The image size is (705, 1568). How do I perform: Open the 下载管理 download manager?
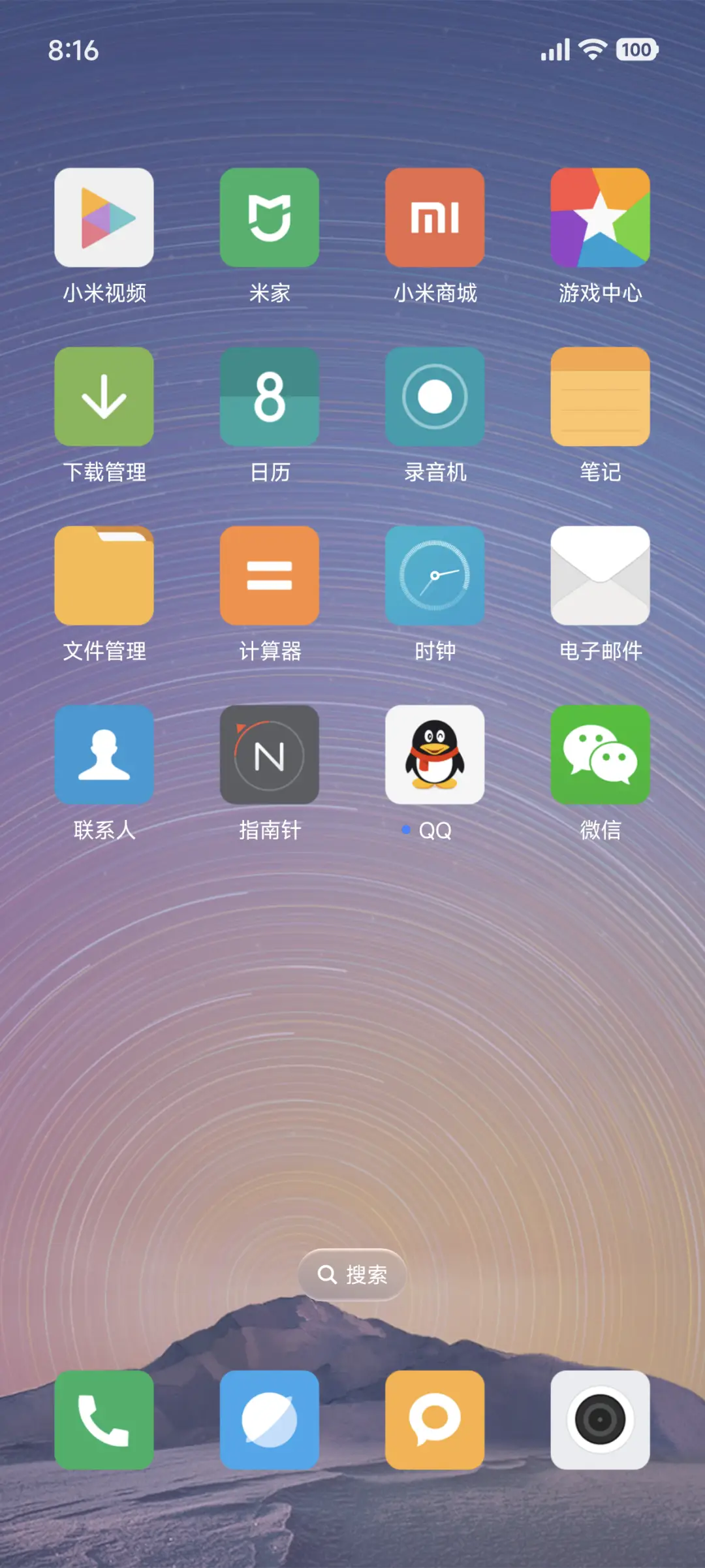pos(104,397)
